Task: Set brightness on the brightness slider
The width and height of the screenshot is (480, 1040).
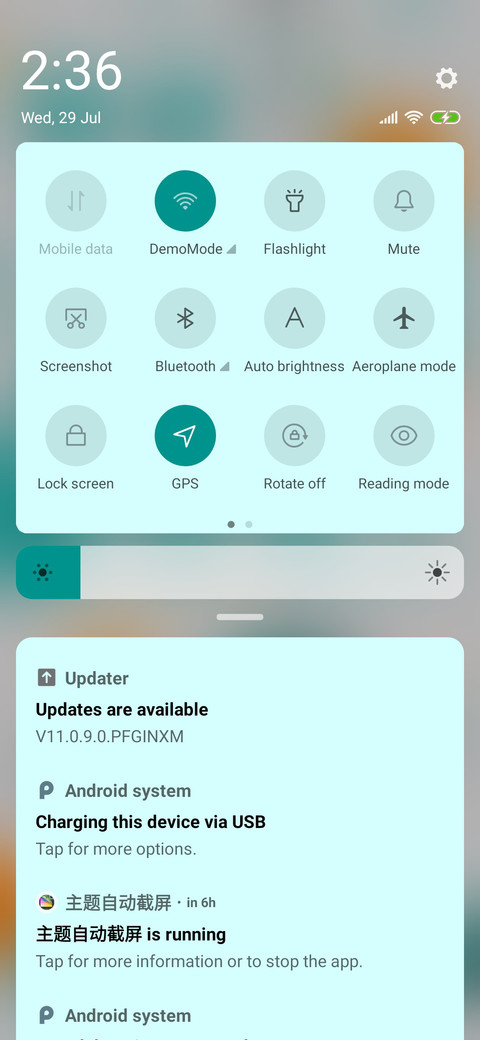Action: (x=240, y=572)
